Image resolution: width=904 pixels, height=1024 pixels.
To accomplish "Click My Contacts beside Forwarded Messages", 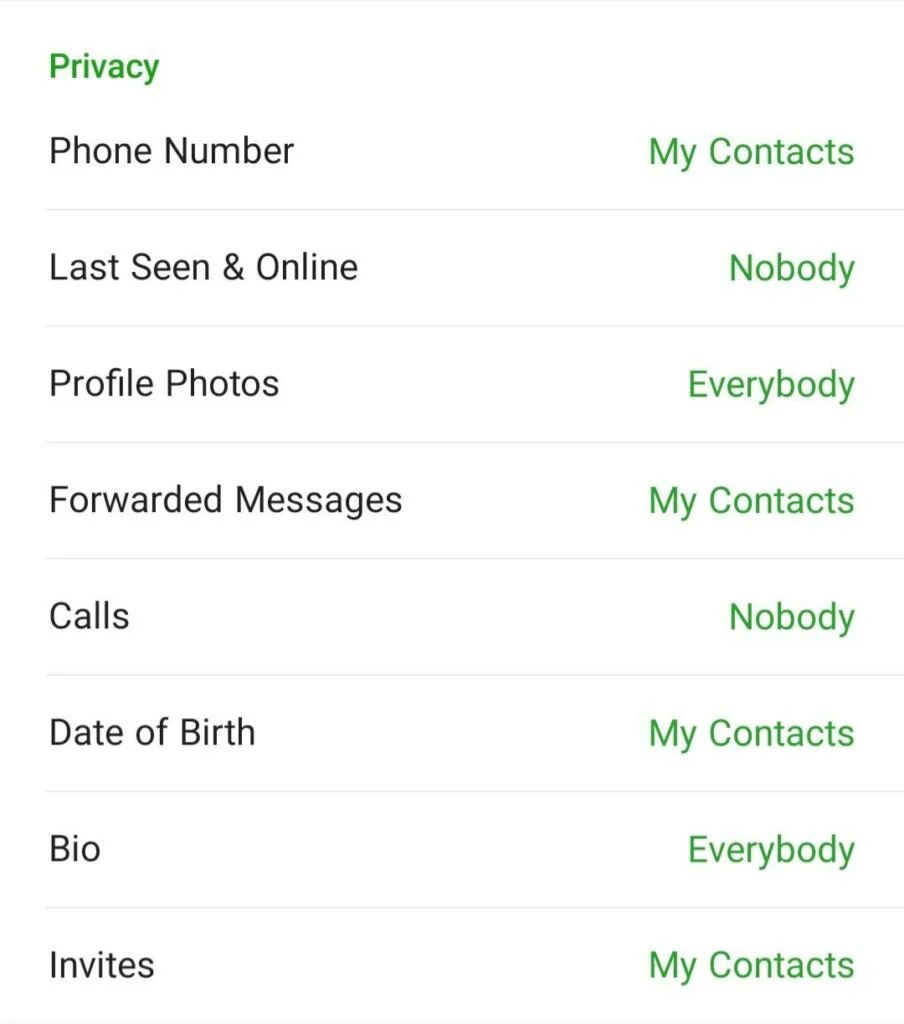I will tap(752, 502).
